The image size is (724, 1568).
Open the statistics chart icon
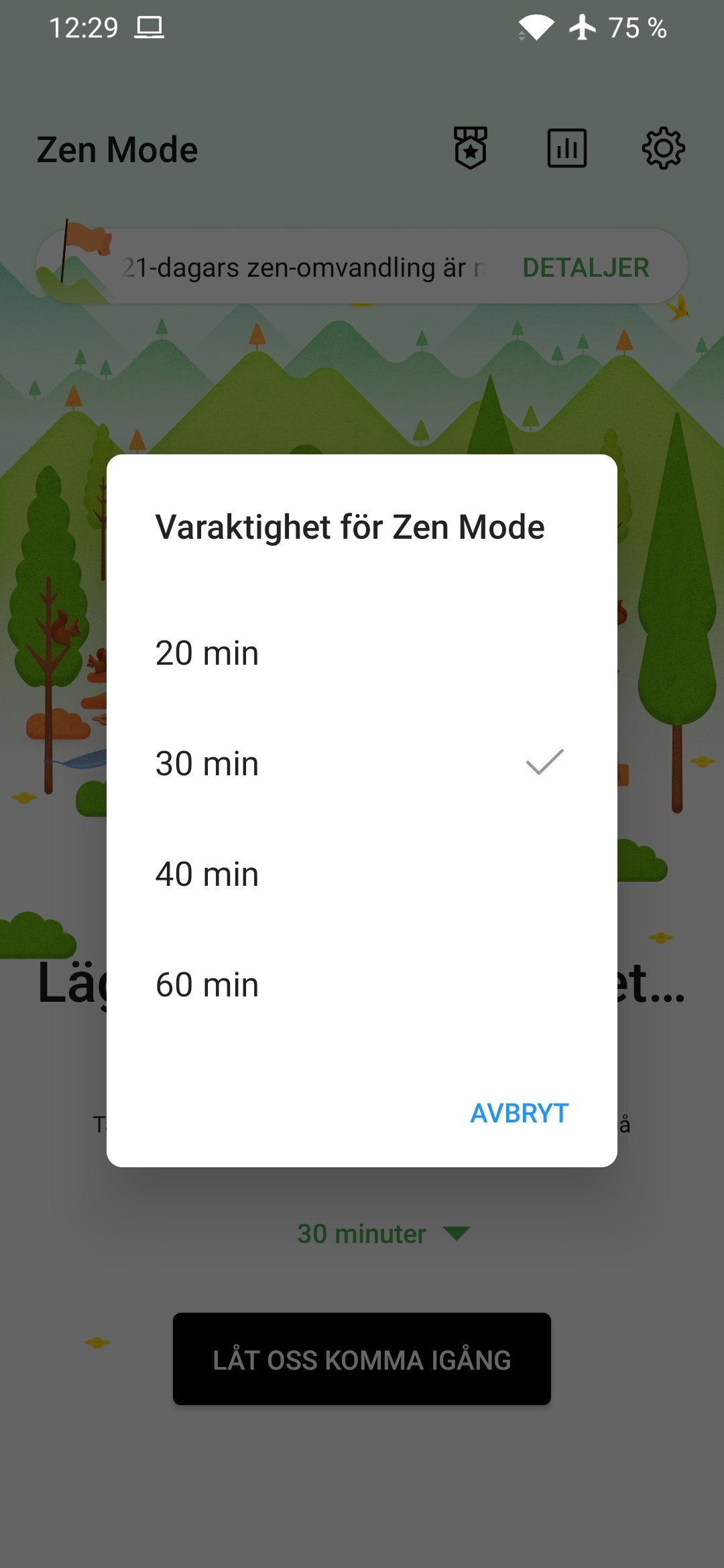(x=567, y=148)
